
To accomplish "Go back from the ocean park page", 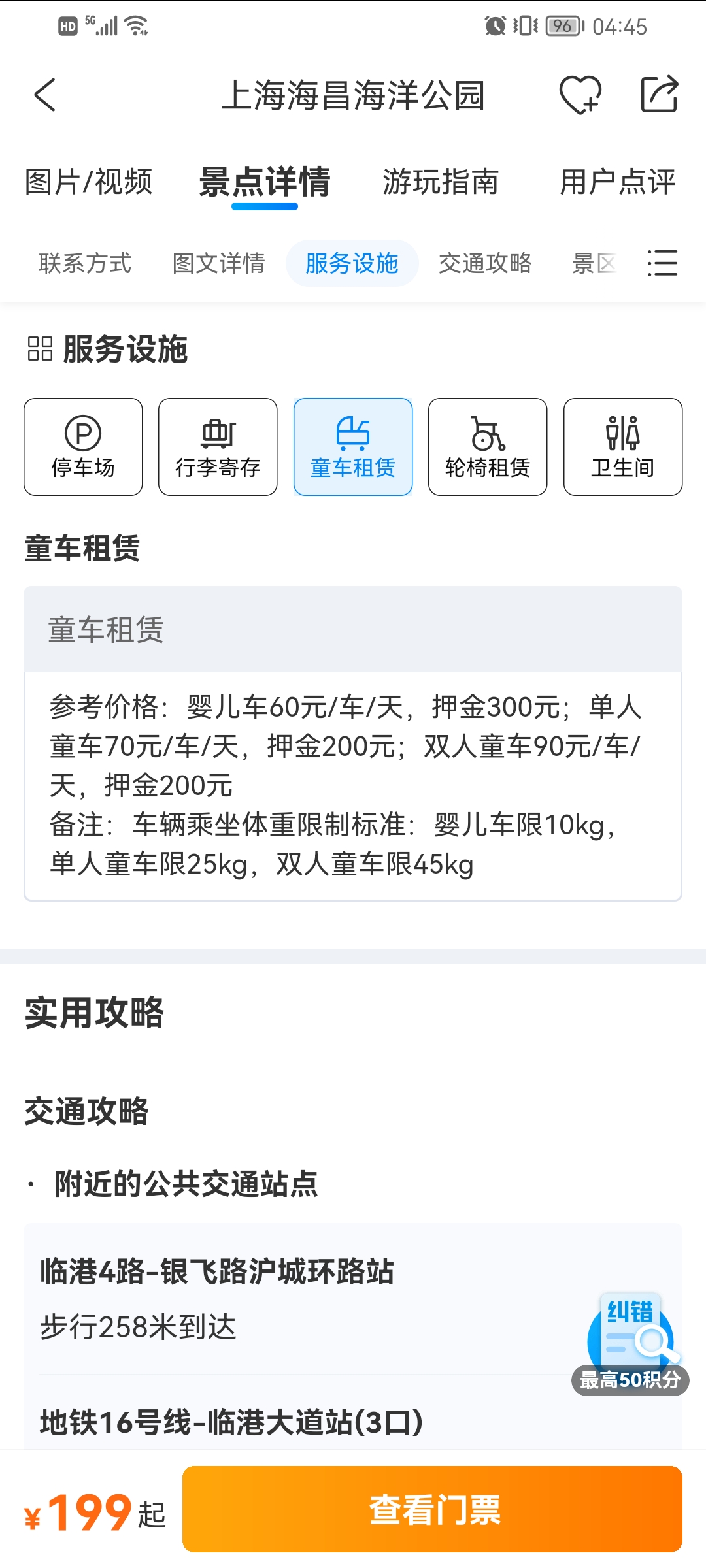I will (x=45, y=95).
